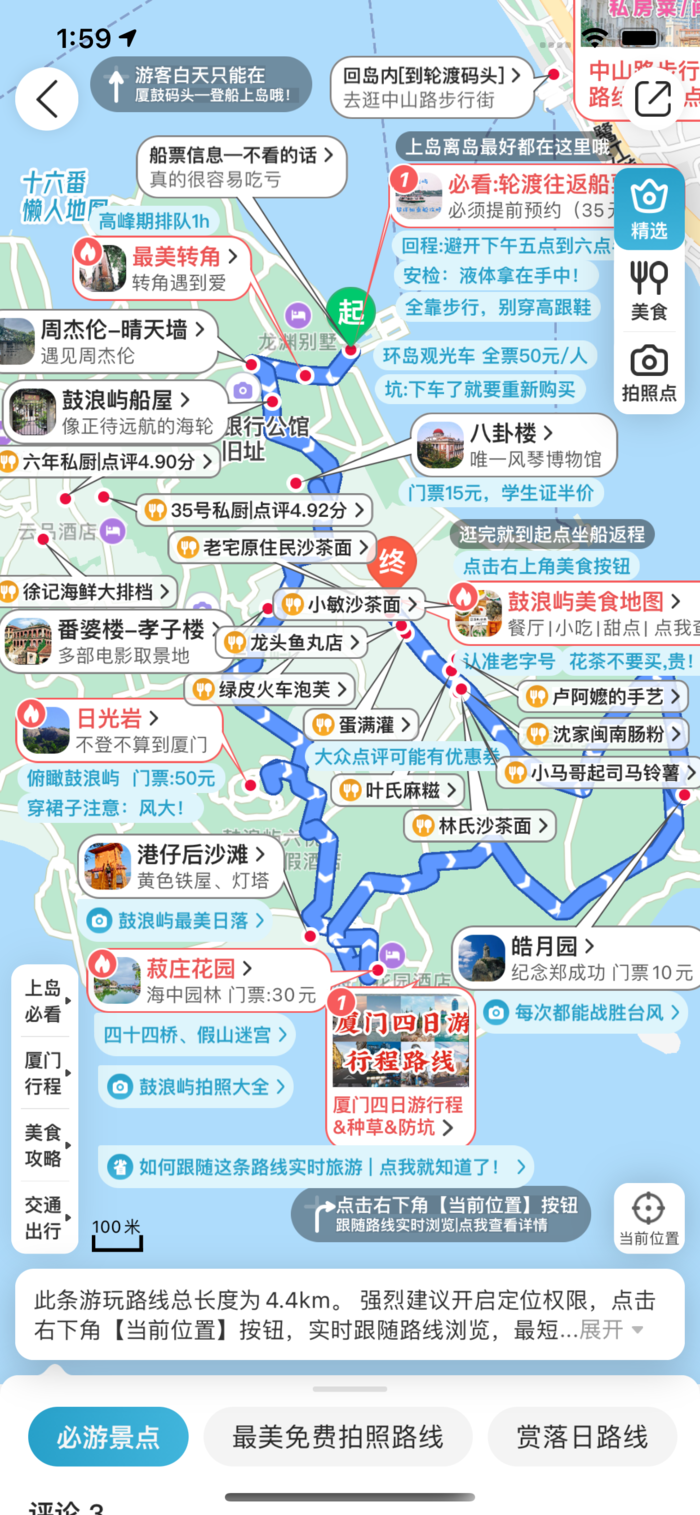Switch to the 最美免费拍照路线 chip
Image resolution: width=700 pixels, height=1515 pixels.
point(337,1437)
